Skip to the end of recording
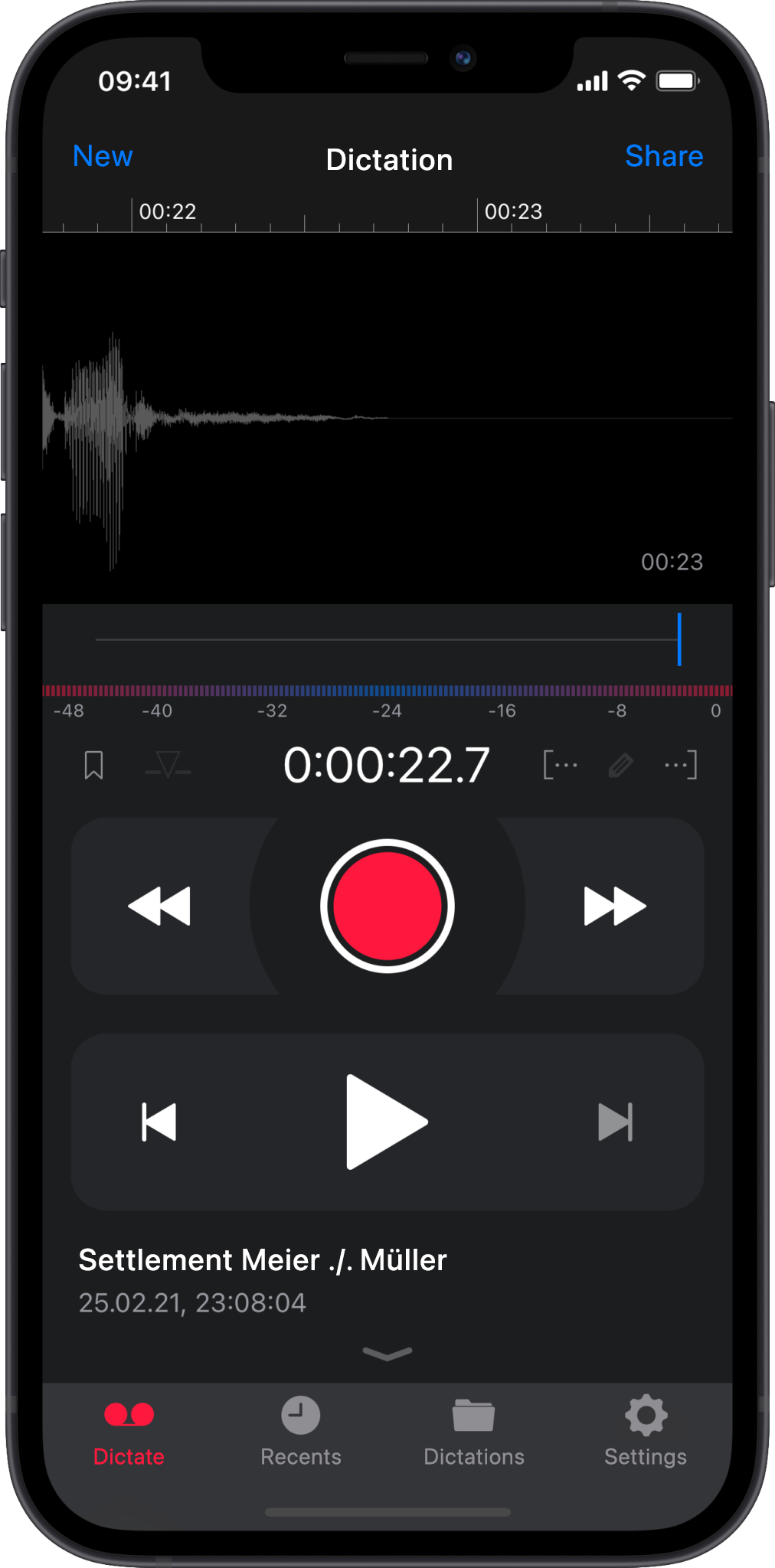 coord(615,1122)
